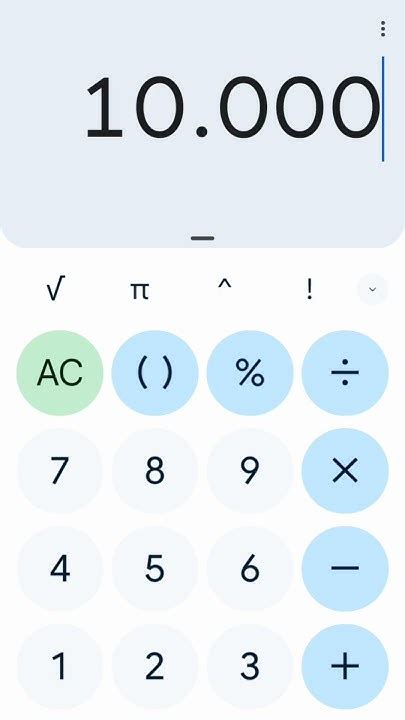The height and width of the screenshot is (720, 405).
Task: Enter the digit 8
Action: click(x=155, y=471)
